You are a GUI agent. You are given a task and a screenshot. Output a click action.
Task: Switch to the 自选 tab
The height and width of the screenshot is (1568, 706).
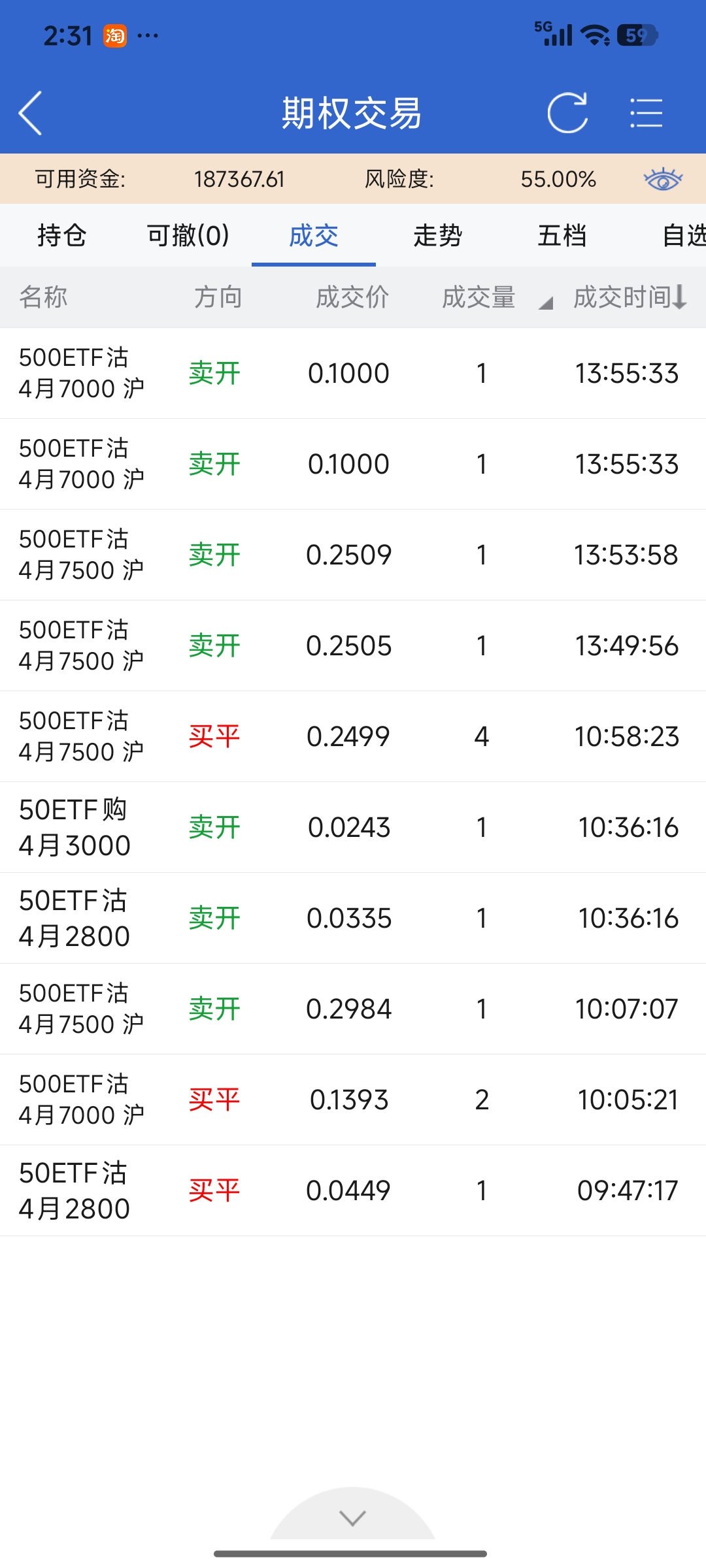683,235
